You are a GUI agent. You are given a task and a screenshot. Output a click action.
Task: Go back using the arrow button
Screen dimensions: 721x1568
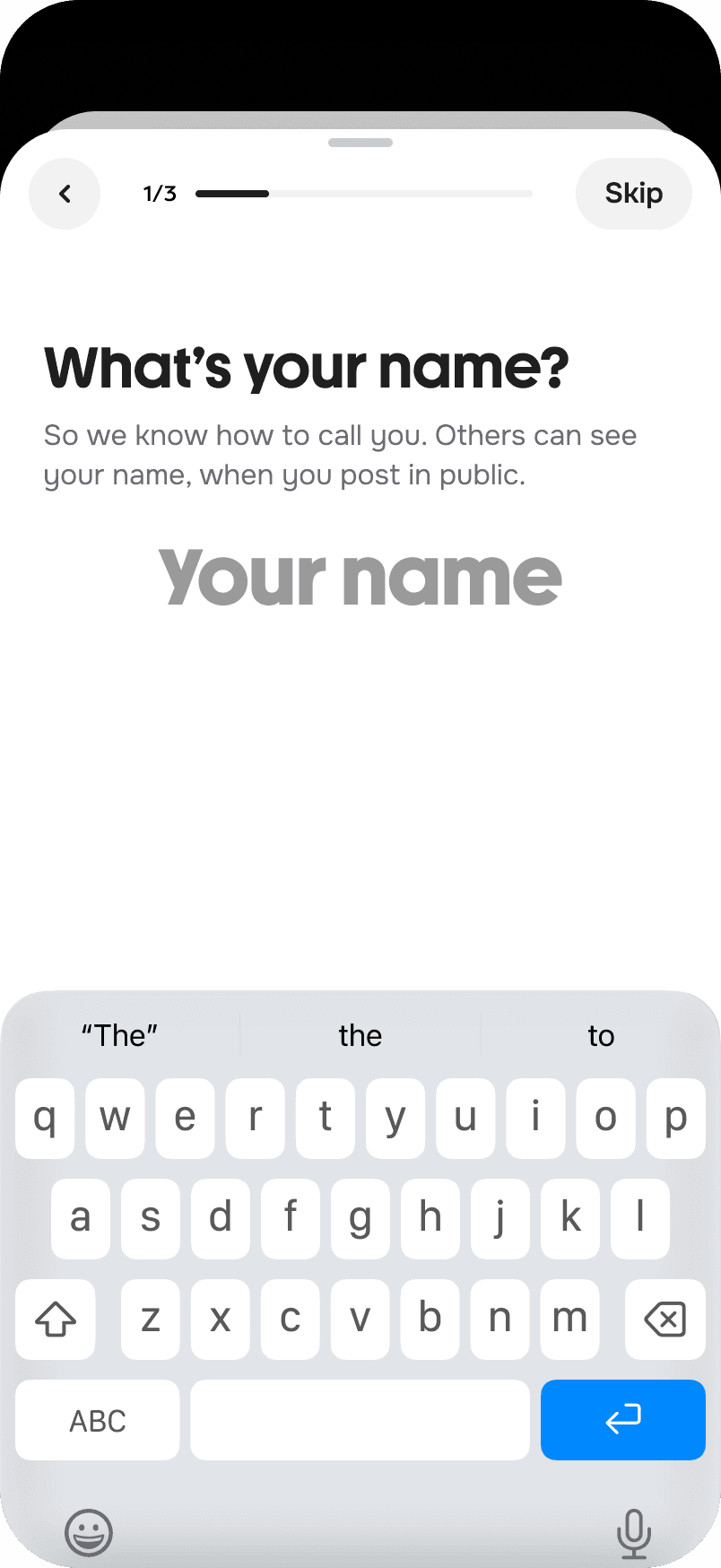click(x=65, y=194)
